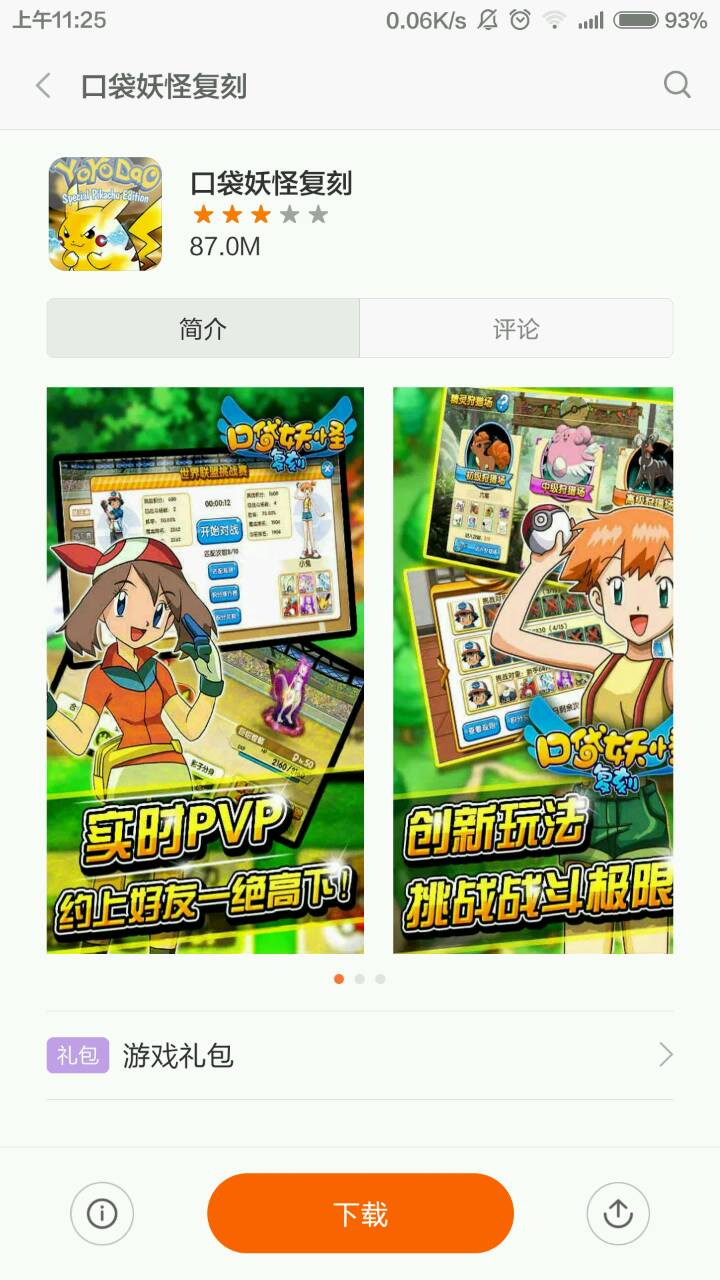
Task: Open search from the top bar
Action: pos(677,86)
